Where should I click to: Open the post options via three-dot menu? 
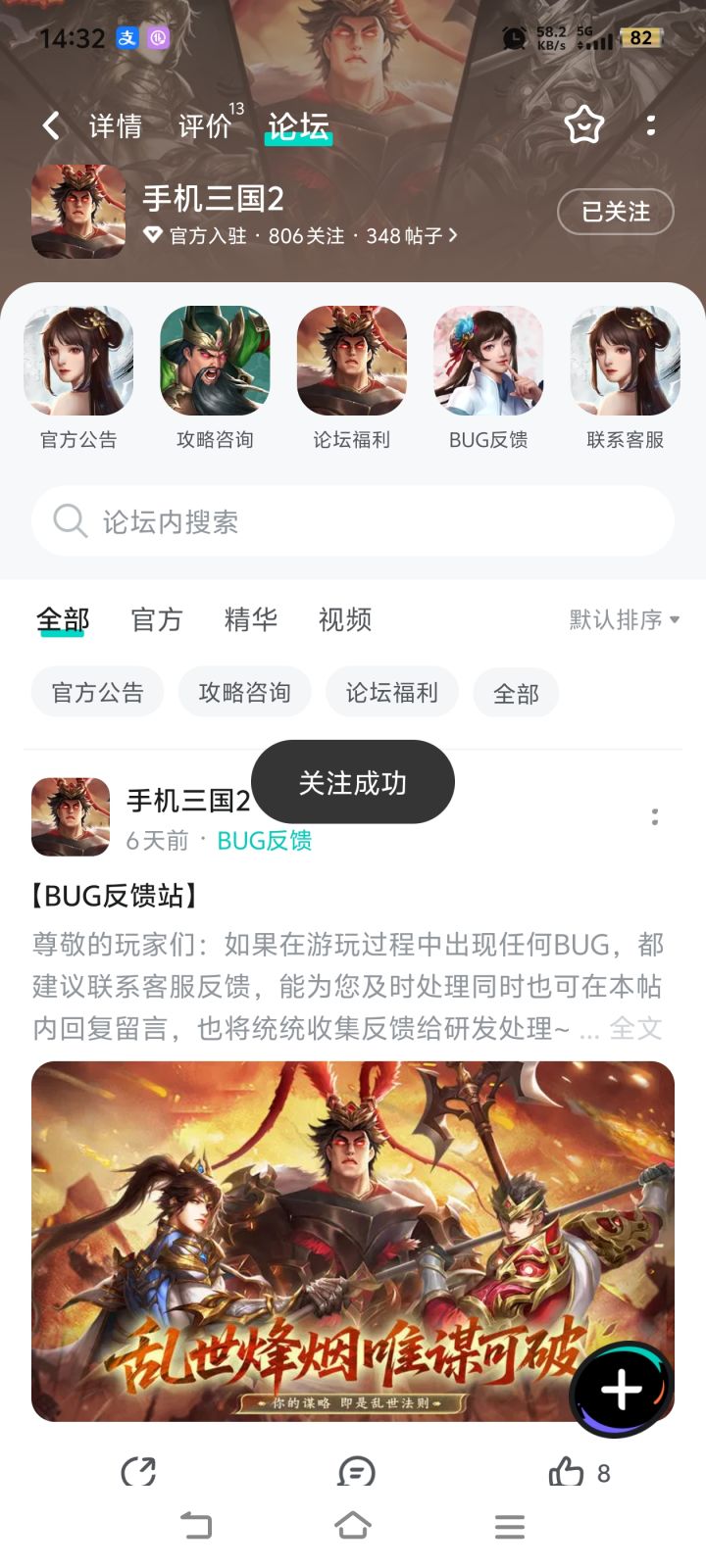click(654, 816)
